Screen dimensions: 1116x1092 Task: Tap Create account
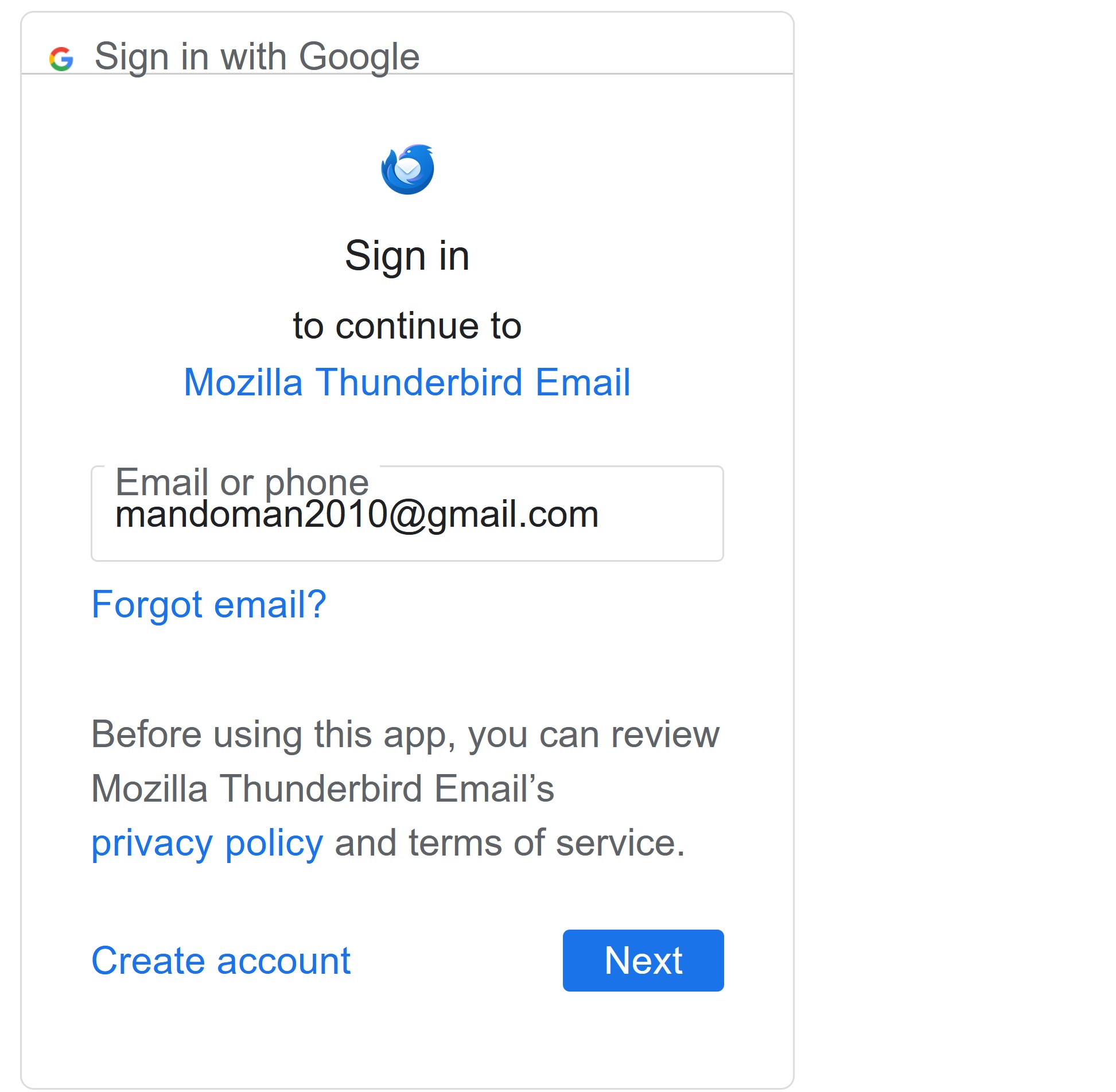pyautogui.click(x=221, y=961)
